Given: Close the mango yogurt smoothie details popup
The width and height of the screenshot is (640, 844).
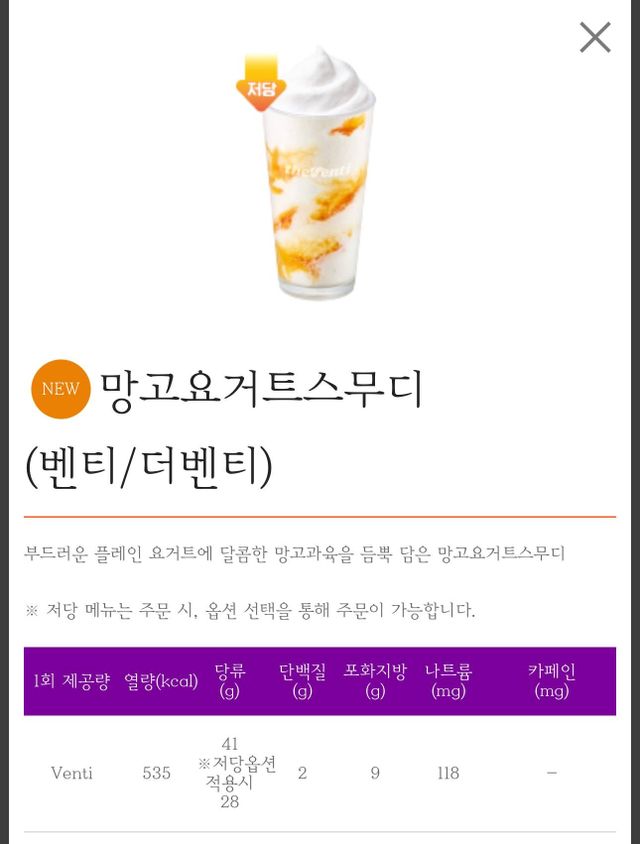Looking at the screenshot, I should click(x=595, y=38).
